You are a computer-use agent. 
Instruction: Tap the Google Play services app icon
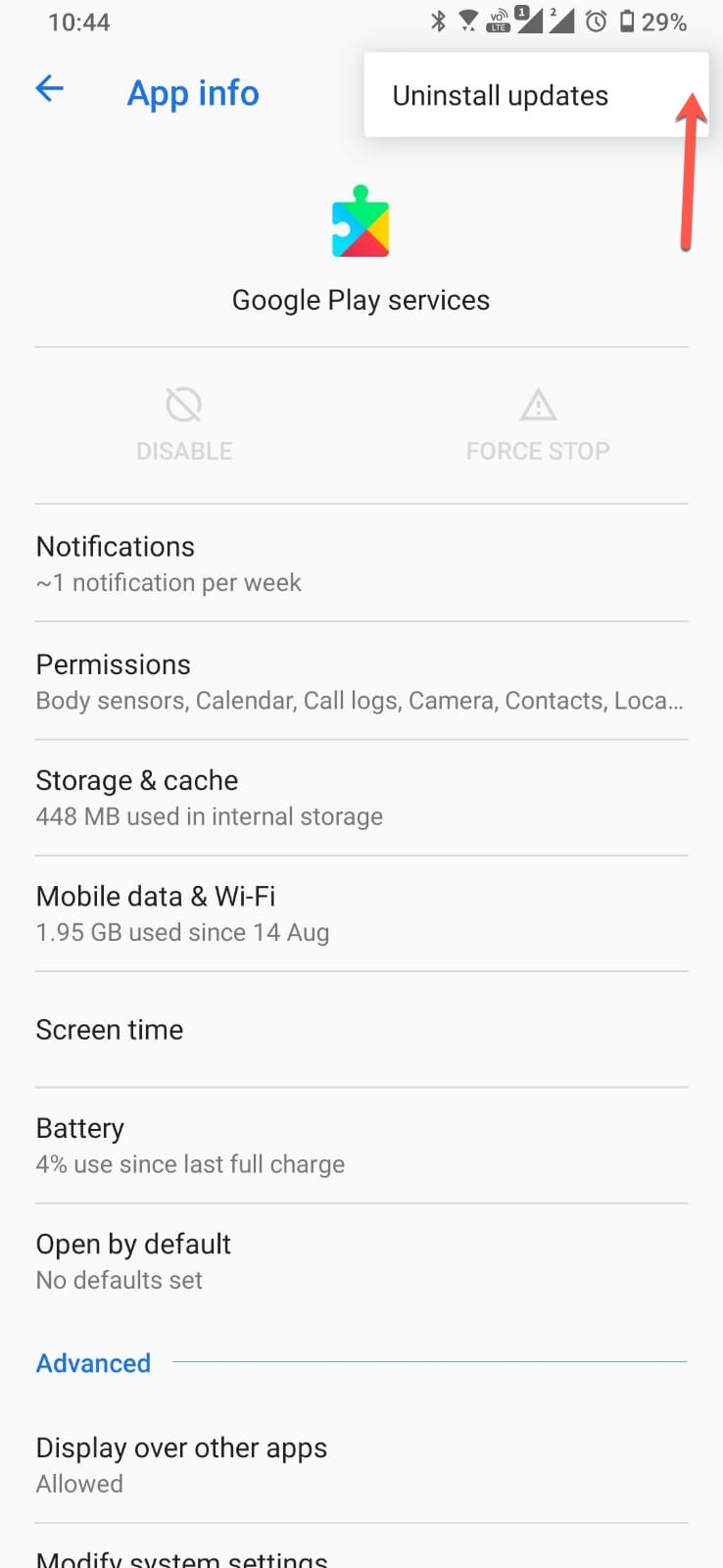pos(361,222)
